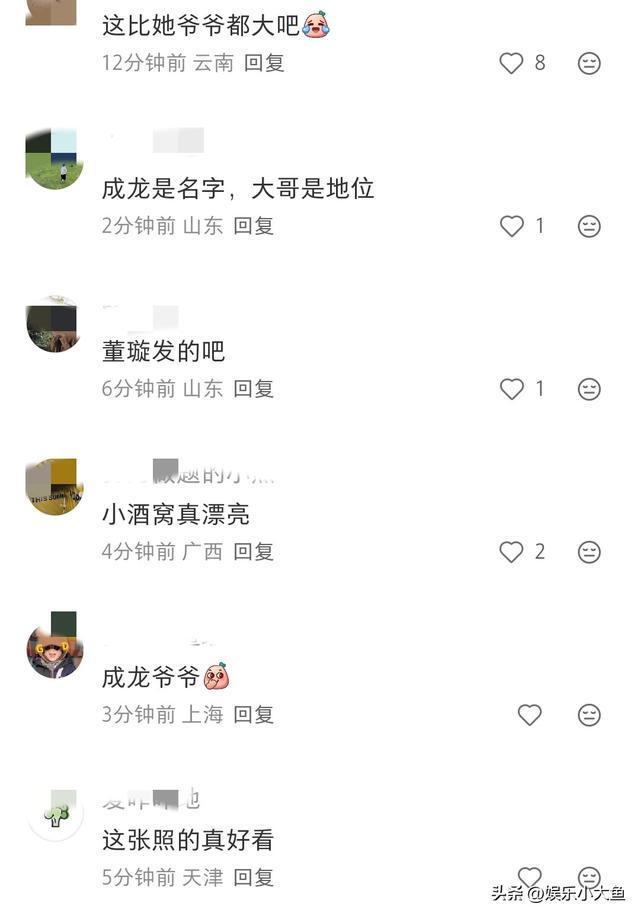Reply to the comment 这张照的真好看
The width and height of the screenshot is (640, 916).
click(253, 877)
